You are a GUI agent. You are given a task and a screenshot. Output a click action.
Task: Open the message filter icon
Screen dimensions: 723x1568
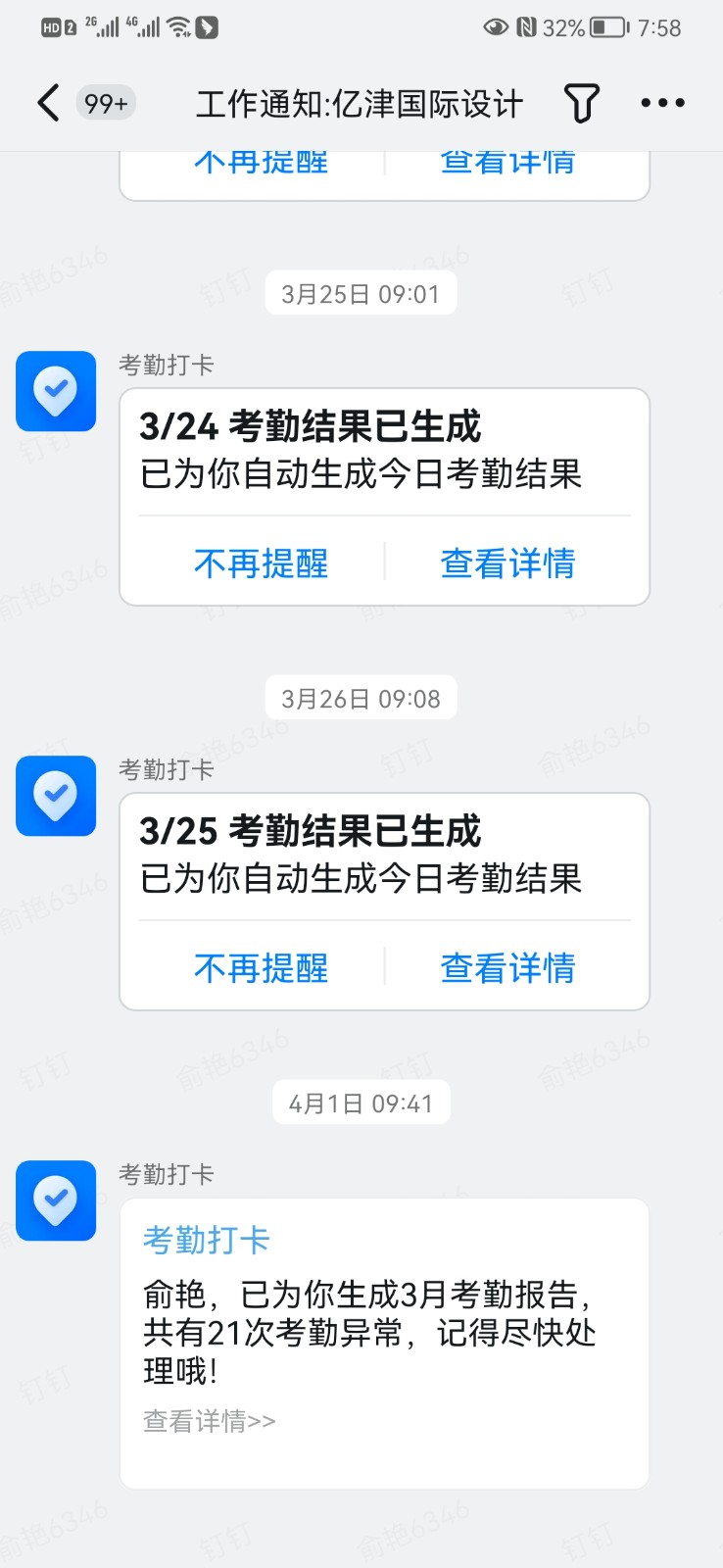[x=581, y=103]
